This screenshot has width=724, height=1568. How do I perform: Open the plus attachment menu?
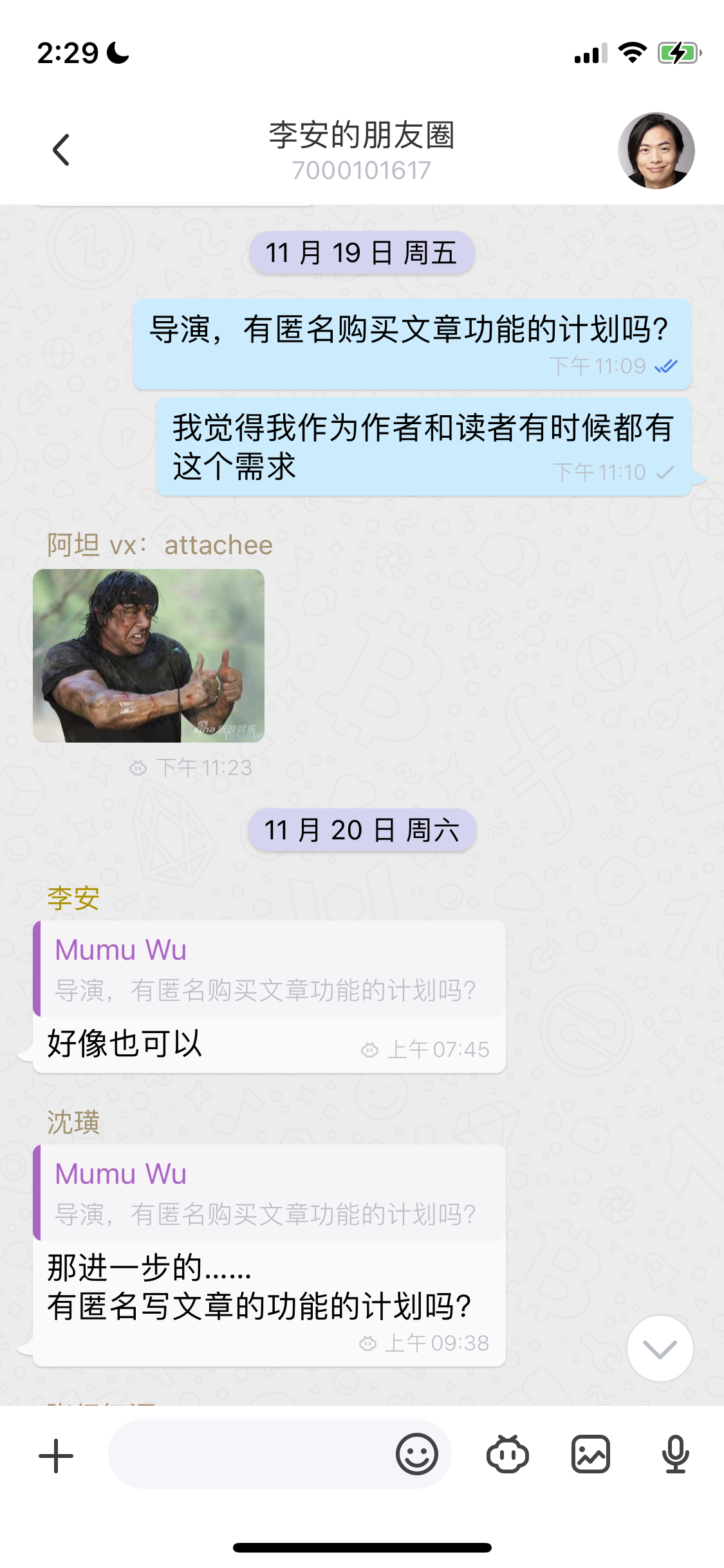(x=56, y=1456)
